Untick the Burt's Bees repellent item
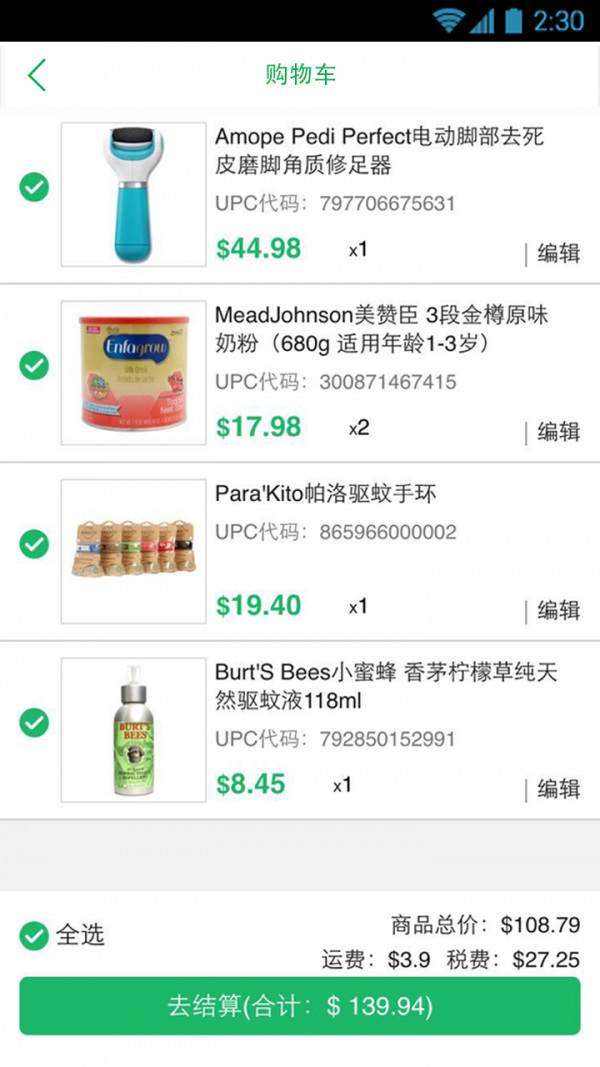Image resolution: width=600 pixels, height=1067 pixels. tap(34, 722)
